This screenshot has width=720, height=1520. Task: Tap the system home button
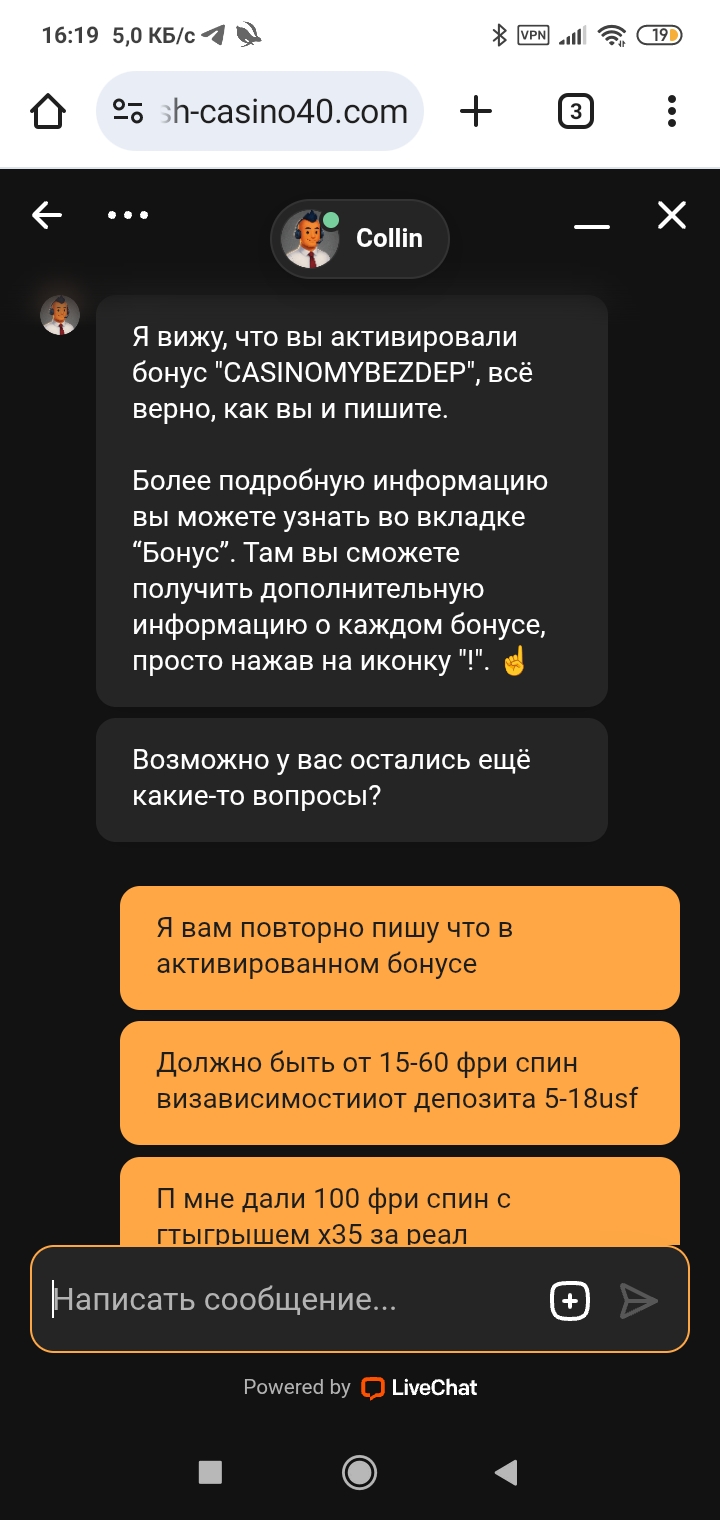click(x=359, y=1471)
